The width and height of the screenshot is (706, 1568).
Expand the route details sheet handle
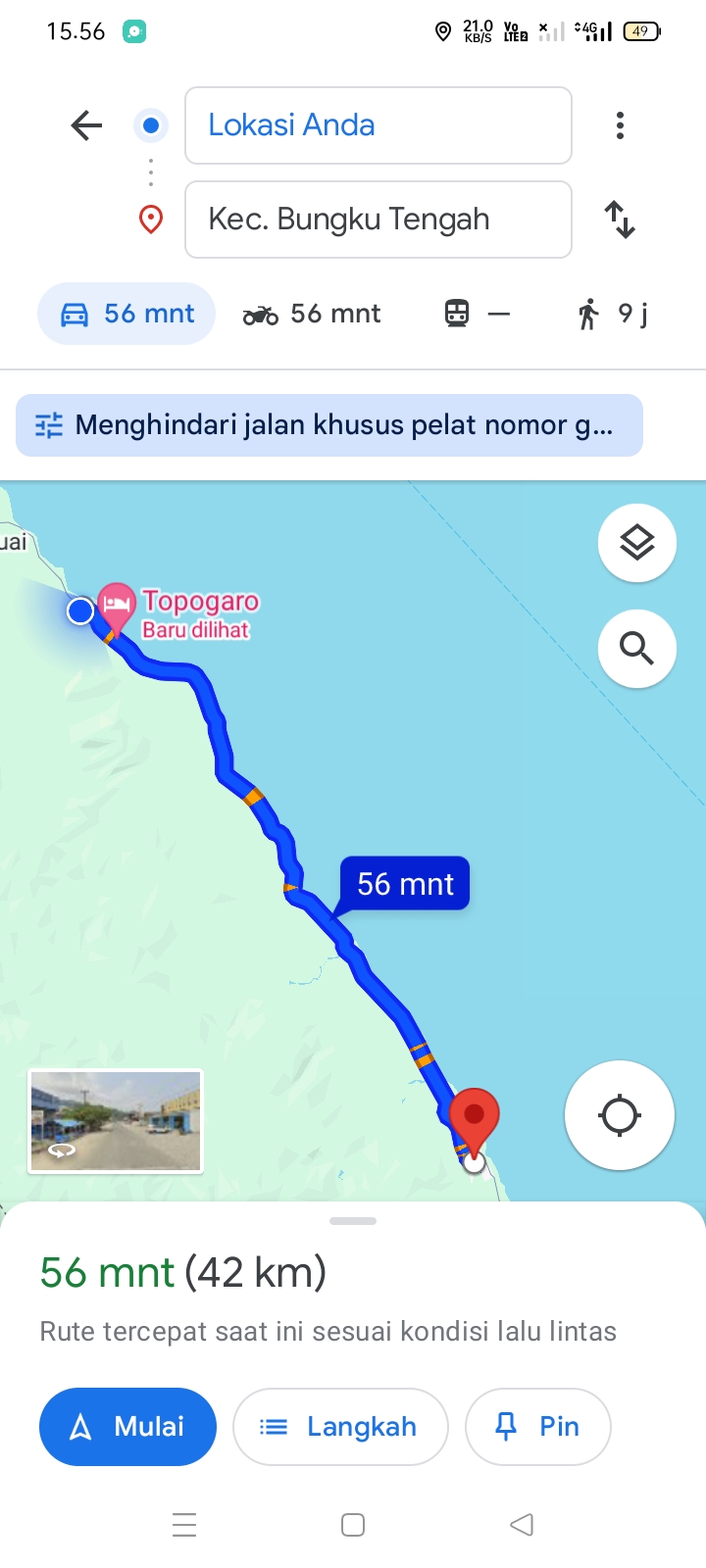coord(353,1221)
